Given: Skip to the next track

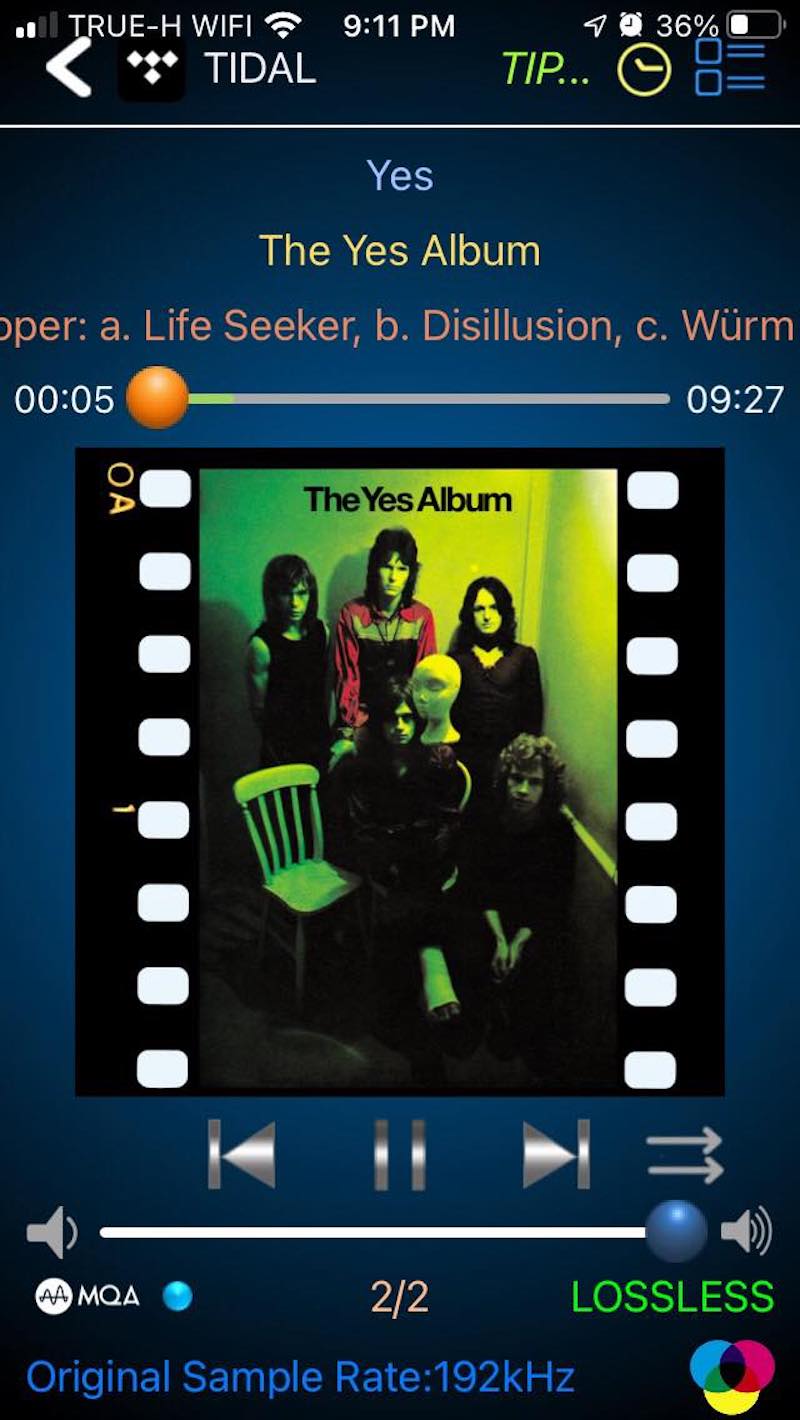Looking at the screenshot, I should (x=556, y=1154).
